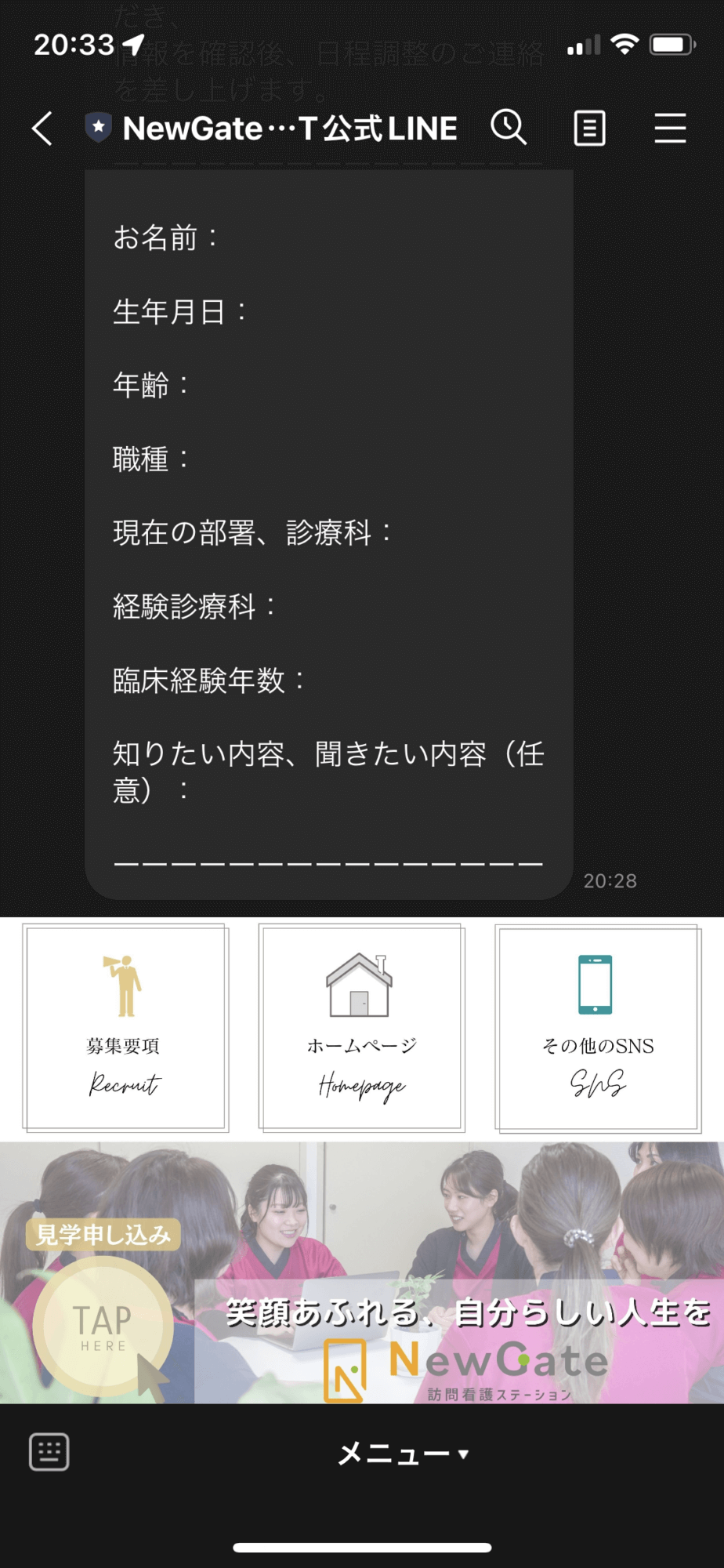Image resolution: width=724 pixels, height=1568 pixels.
Task: Open the hamburger chat menu
Action: coord(670,128)
